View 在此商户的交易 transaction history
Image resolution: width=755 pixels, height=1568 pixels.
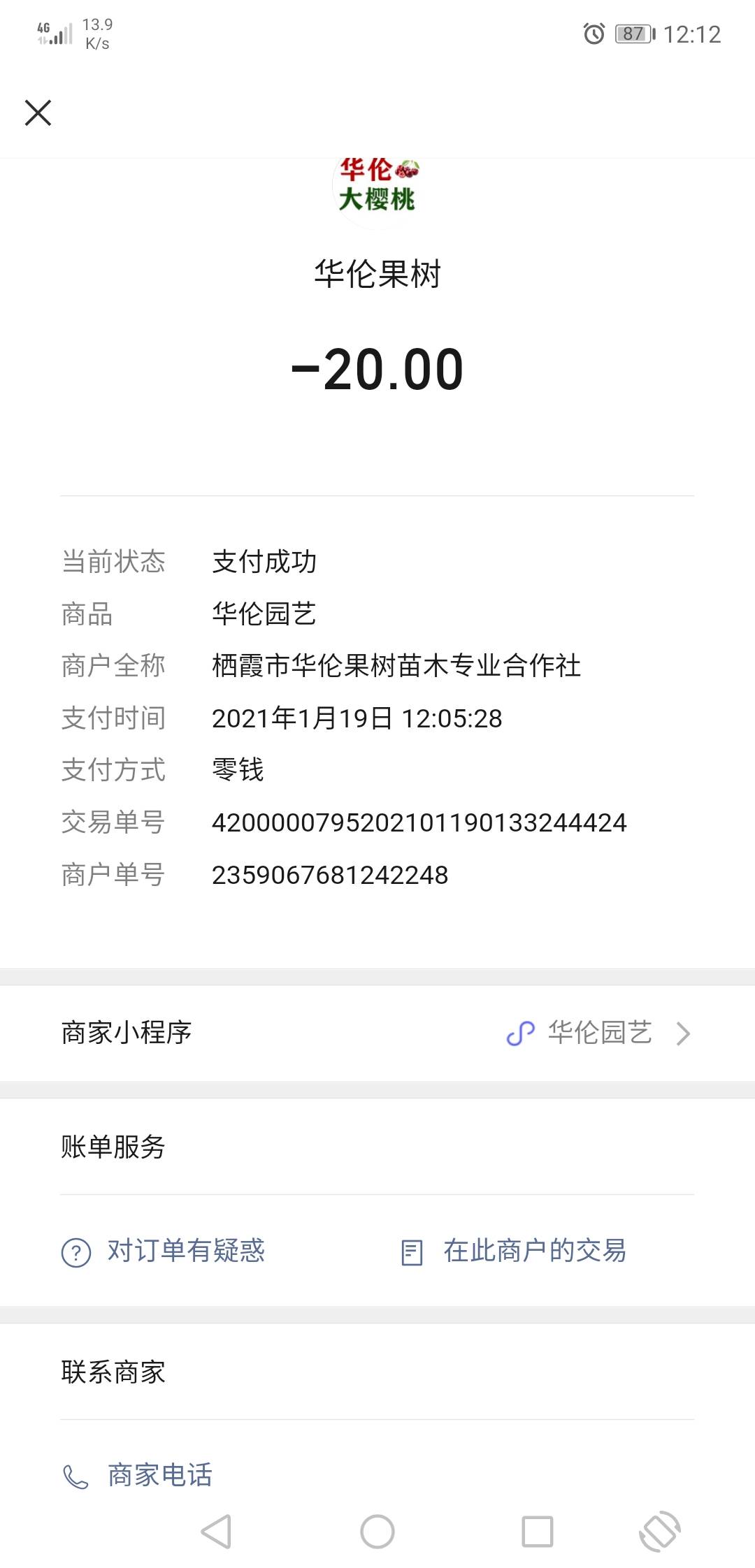point(513,1251)
